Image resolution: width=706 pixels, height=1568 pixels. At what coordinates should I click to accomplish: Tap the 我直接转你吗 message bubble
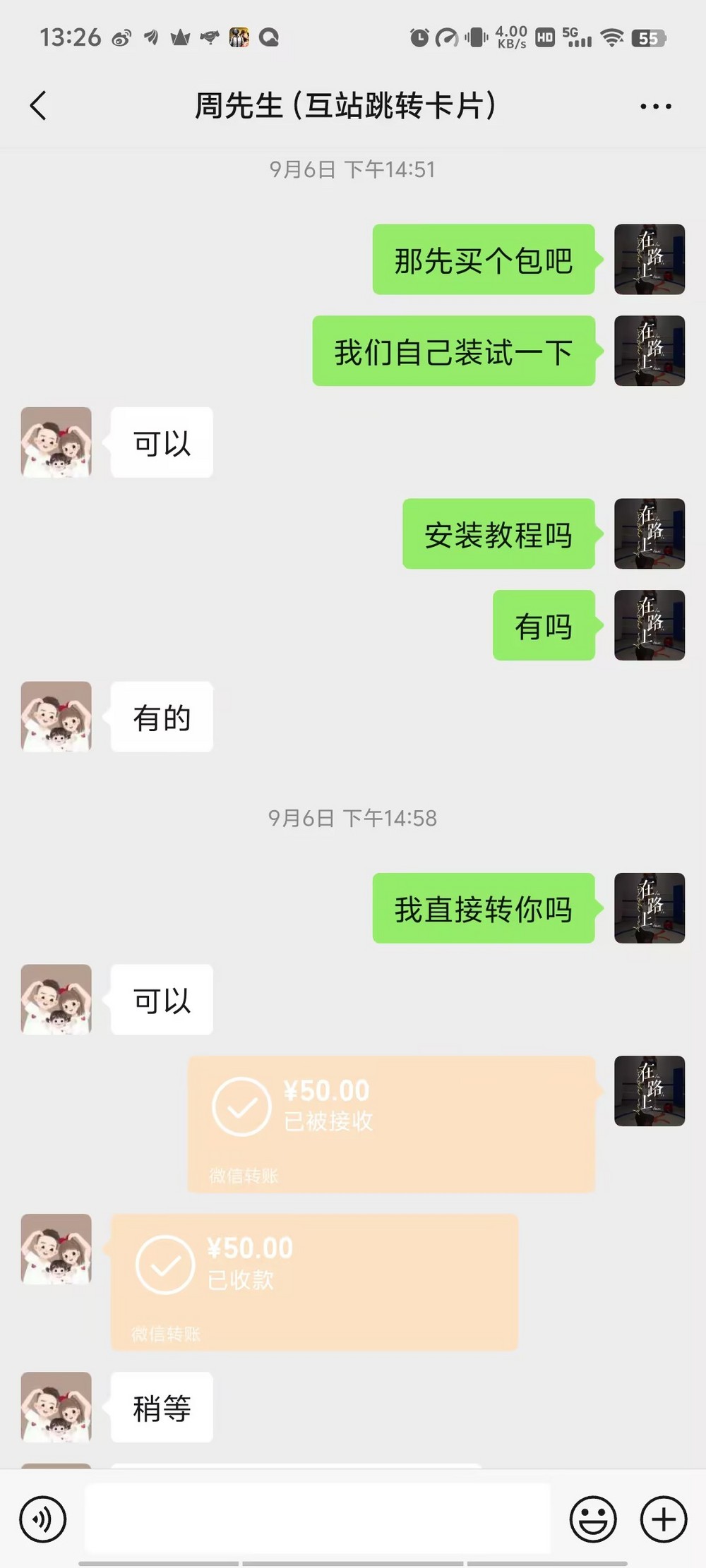point(484,909)
